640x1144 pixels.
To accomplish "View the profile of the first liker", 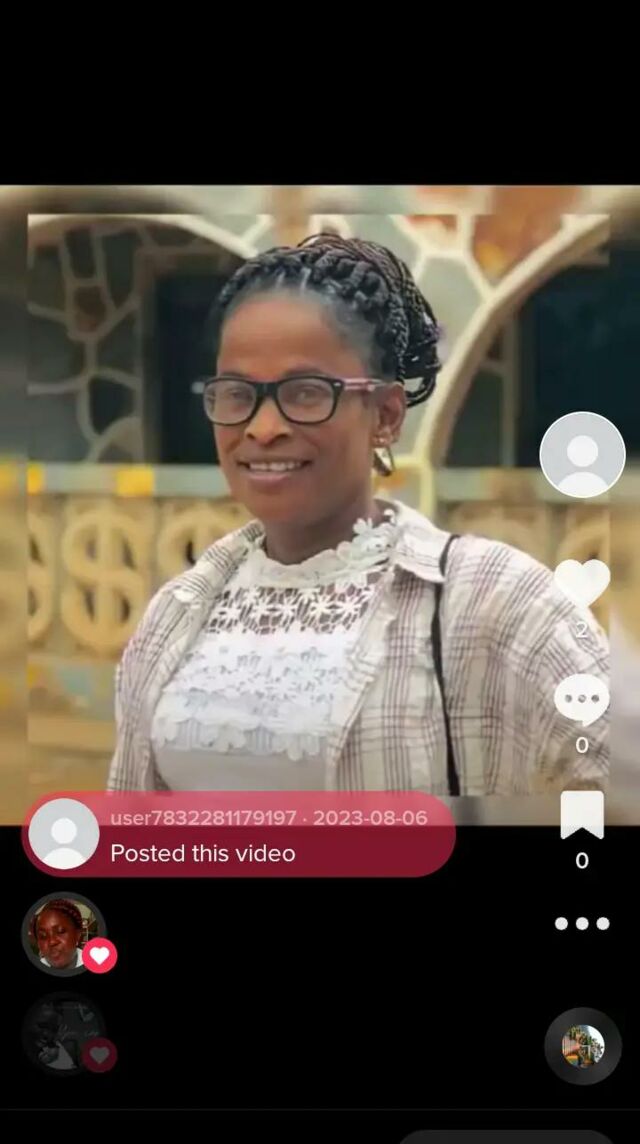I will (x=63, y=933).
